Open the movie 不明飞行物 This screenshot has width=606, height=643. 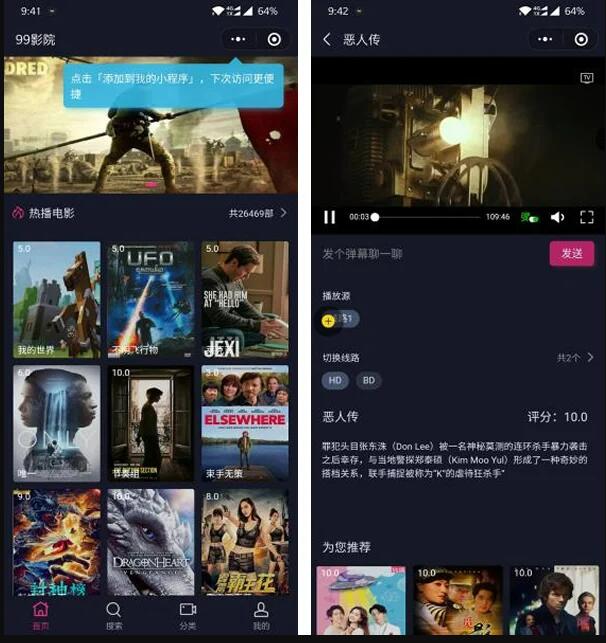(150, 300)
